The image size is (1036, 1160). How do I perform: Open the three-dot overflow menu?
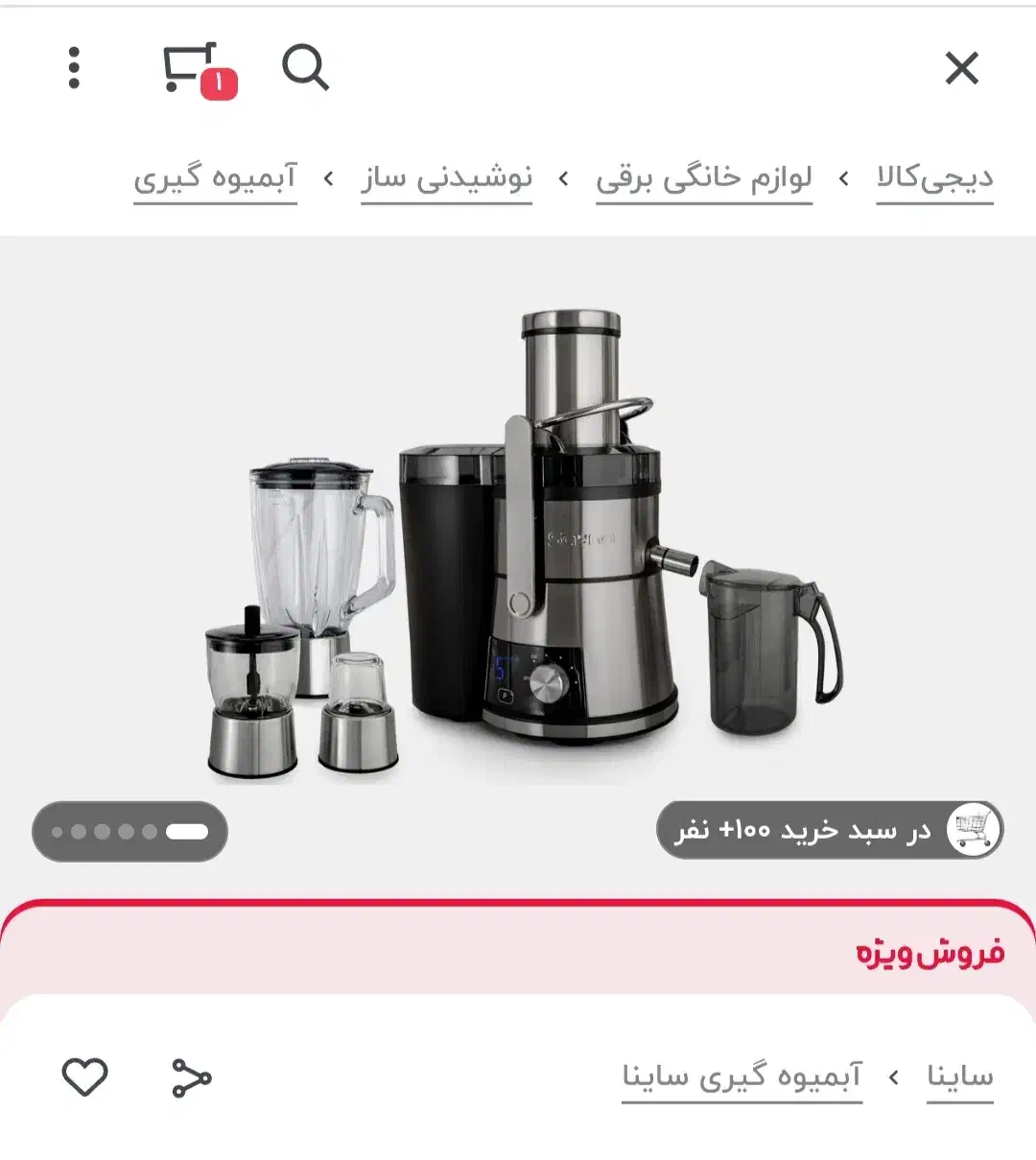pyautogui.click(x=72, y=68)
